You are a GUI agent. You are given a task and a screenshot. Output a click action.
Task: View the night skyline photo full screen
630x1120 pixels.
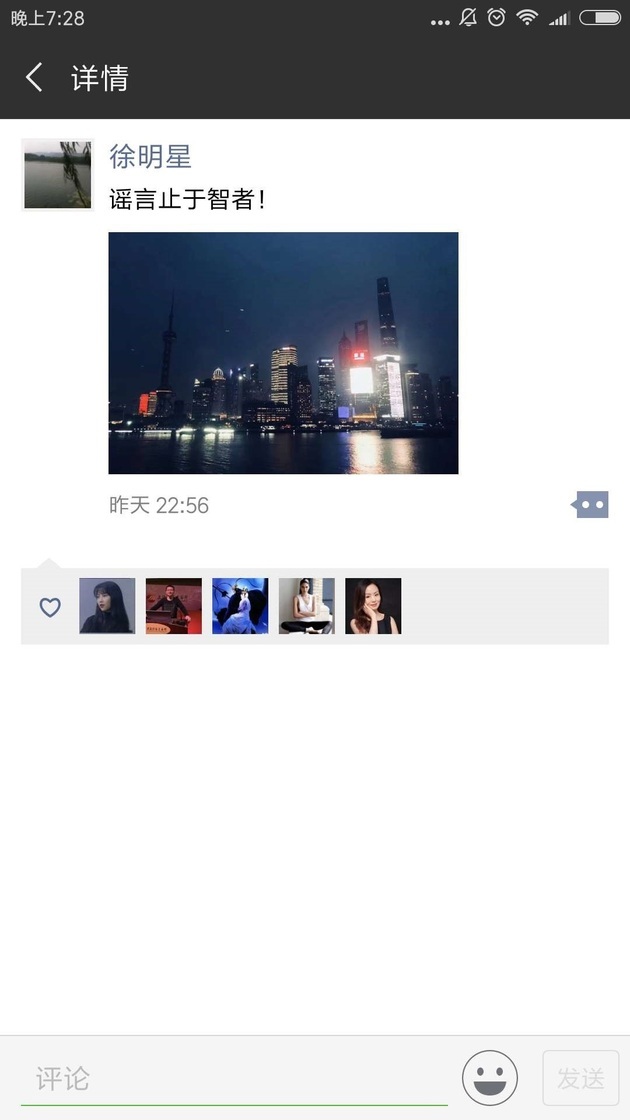pos(283,353)
